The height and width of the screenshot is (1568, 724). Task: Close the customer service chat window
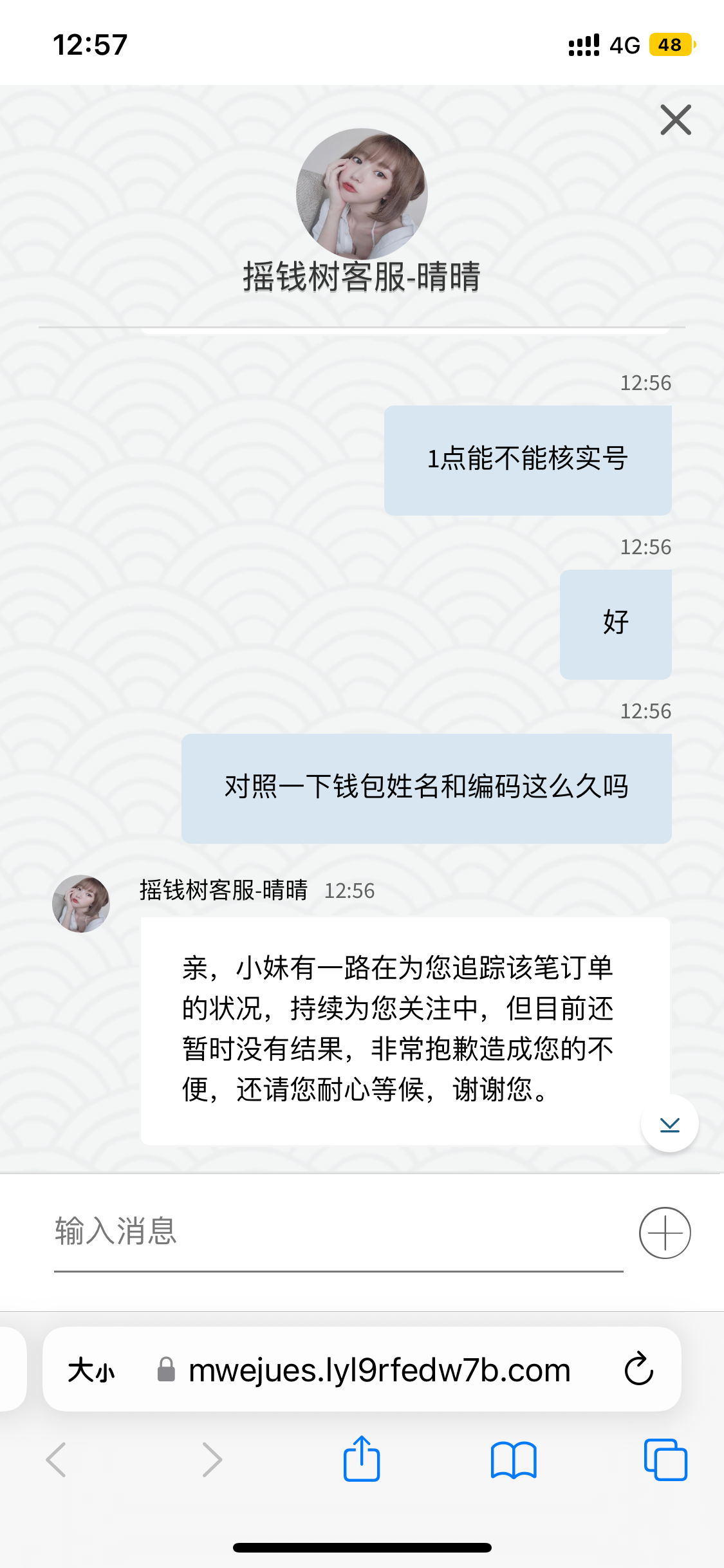point(675,120)
